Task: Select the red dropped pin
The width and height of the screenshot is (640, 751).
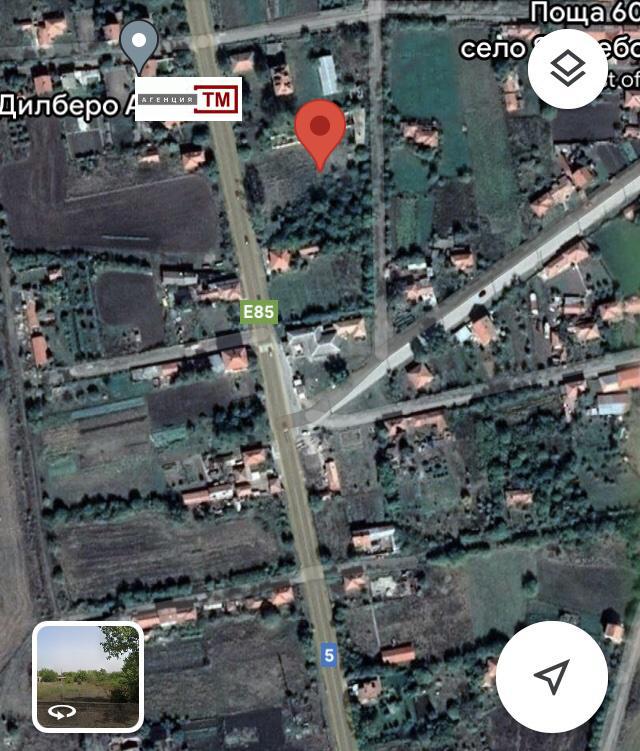Action: point(320,131)
